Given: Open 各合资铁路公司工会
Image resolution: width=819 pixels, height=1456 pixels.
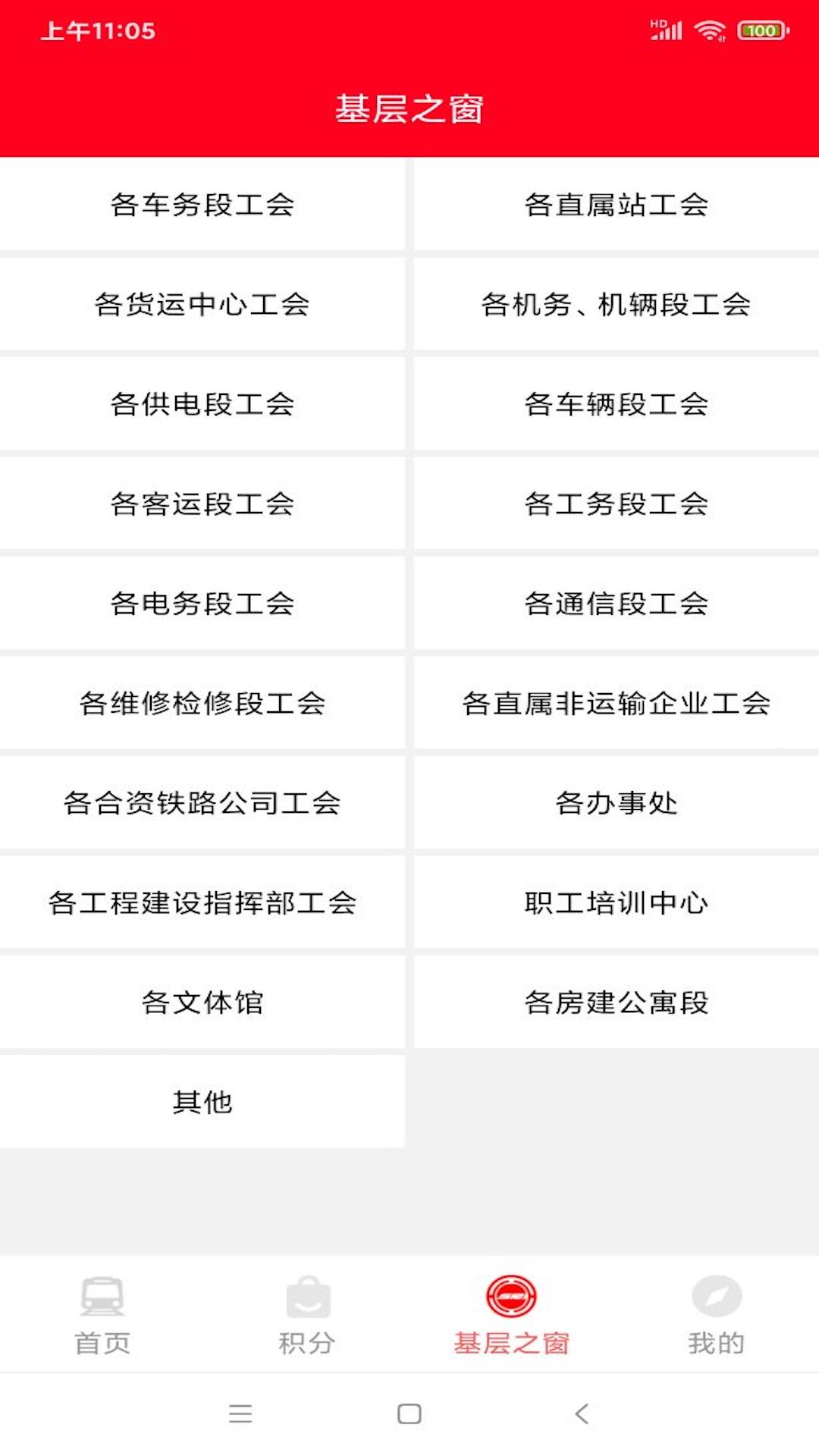Looking at the screenshot, I should (x=202, y=803).
